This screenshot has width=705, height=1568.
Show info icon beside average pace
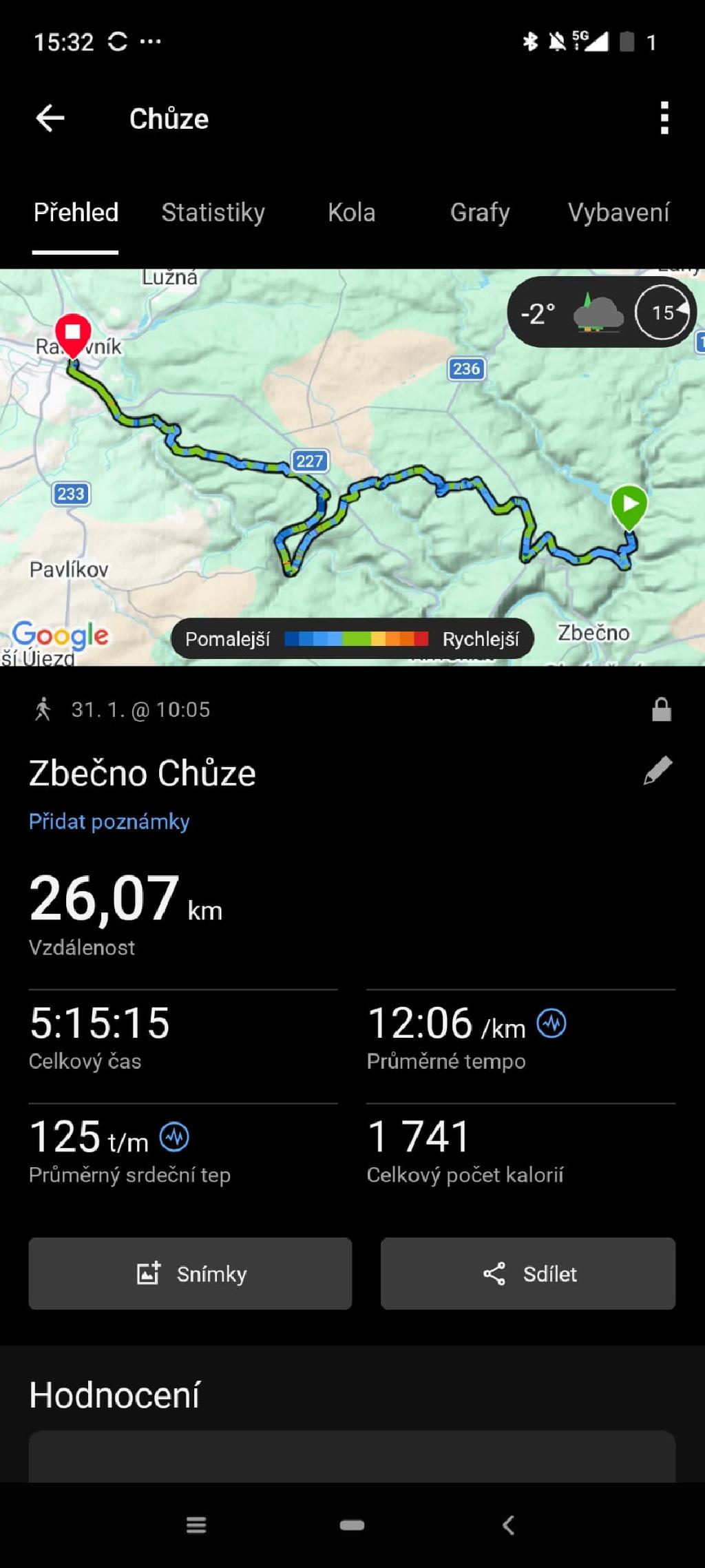click(551, 1023)
